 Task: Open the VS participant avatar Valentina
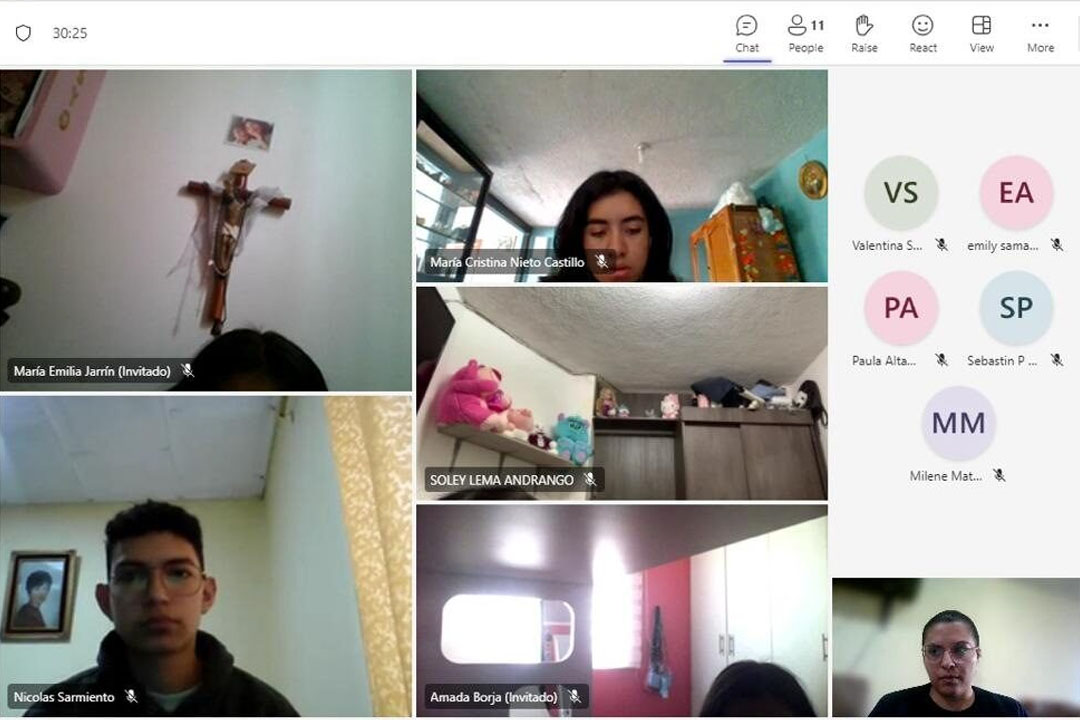[901, 193]
